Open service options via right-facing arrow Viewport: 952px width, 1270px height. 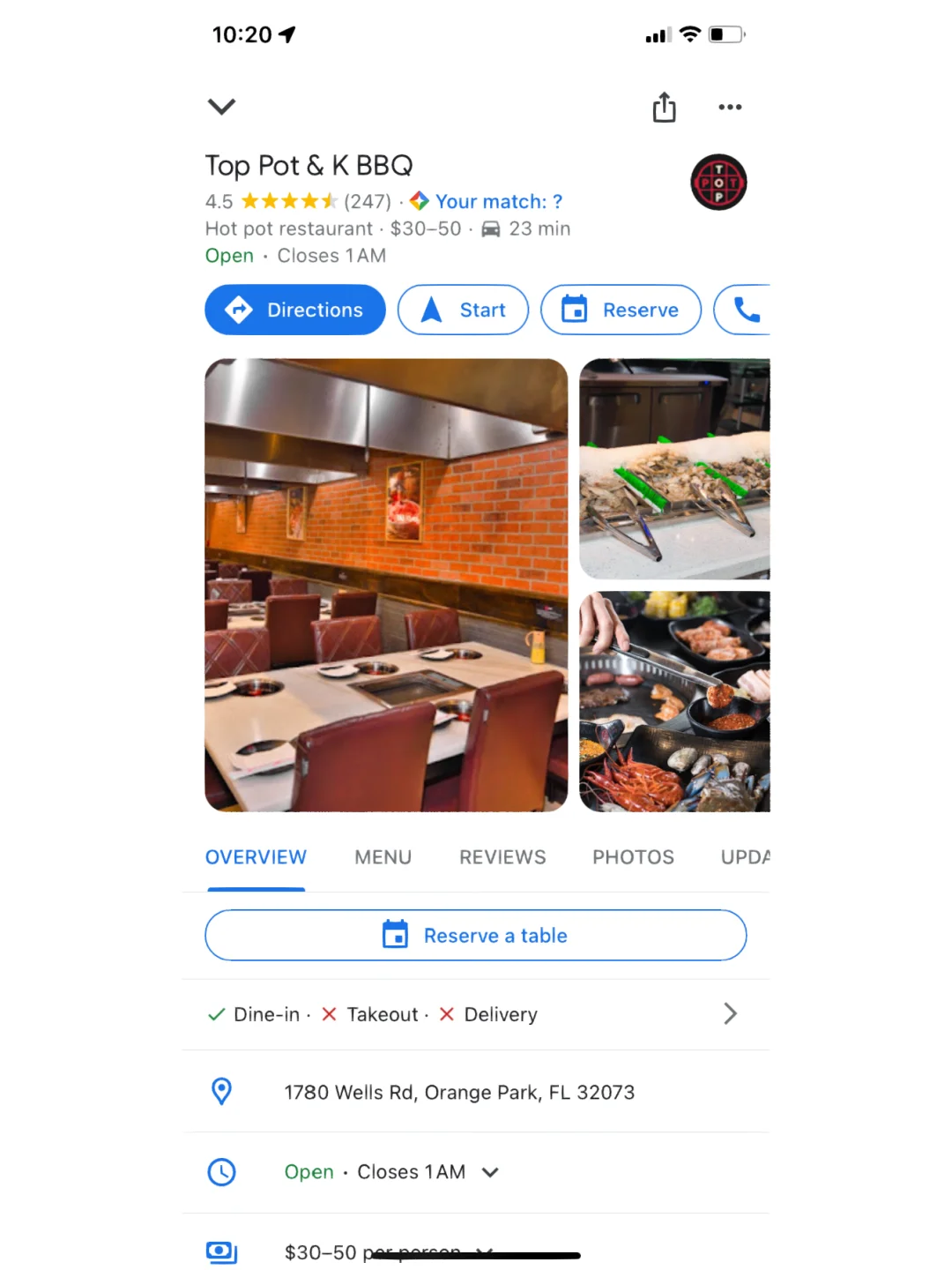[x=730, y=1013]
